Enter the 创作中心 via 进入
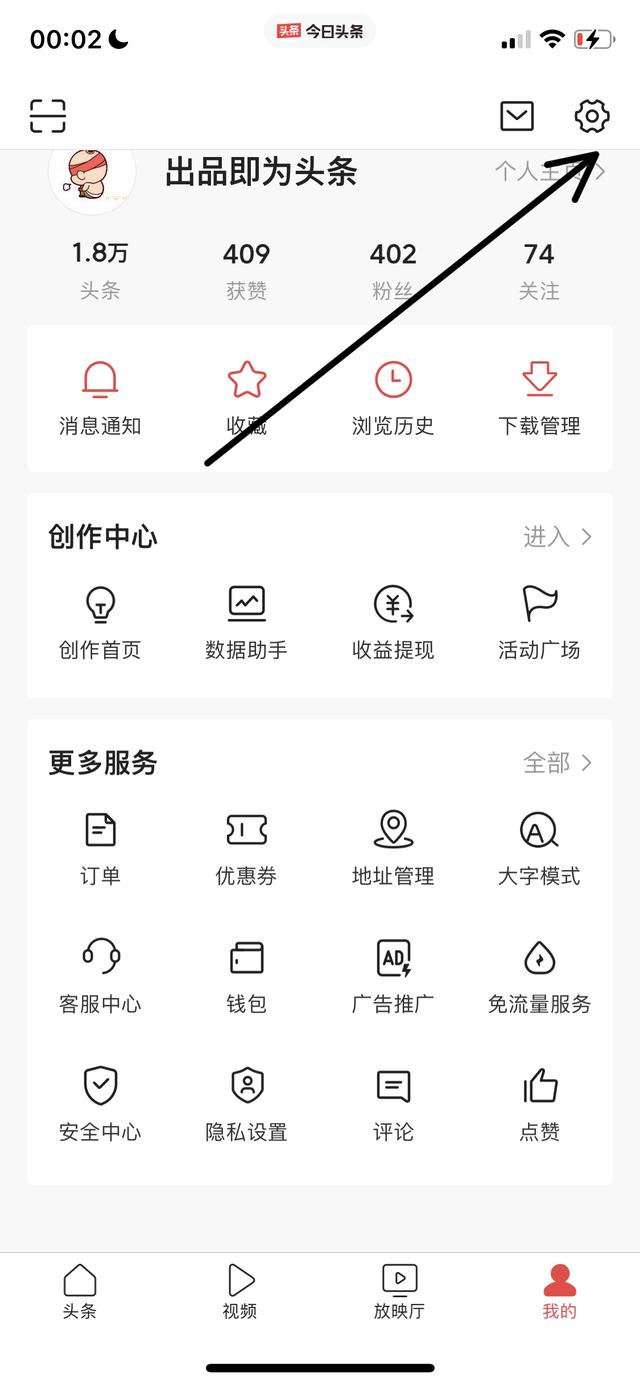Screen dimensions: 640x1386 coord(558,537)
